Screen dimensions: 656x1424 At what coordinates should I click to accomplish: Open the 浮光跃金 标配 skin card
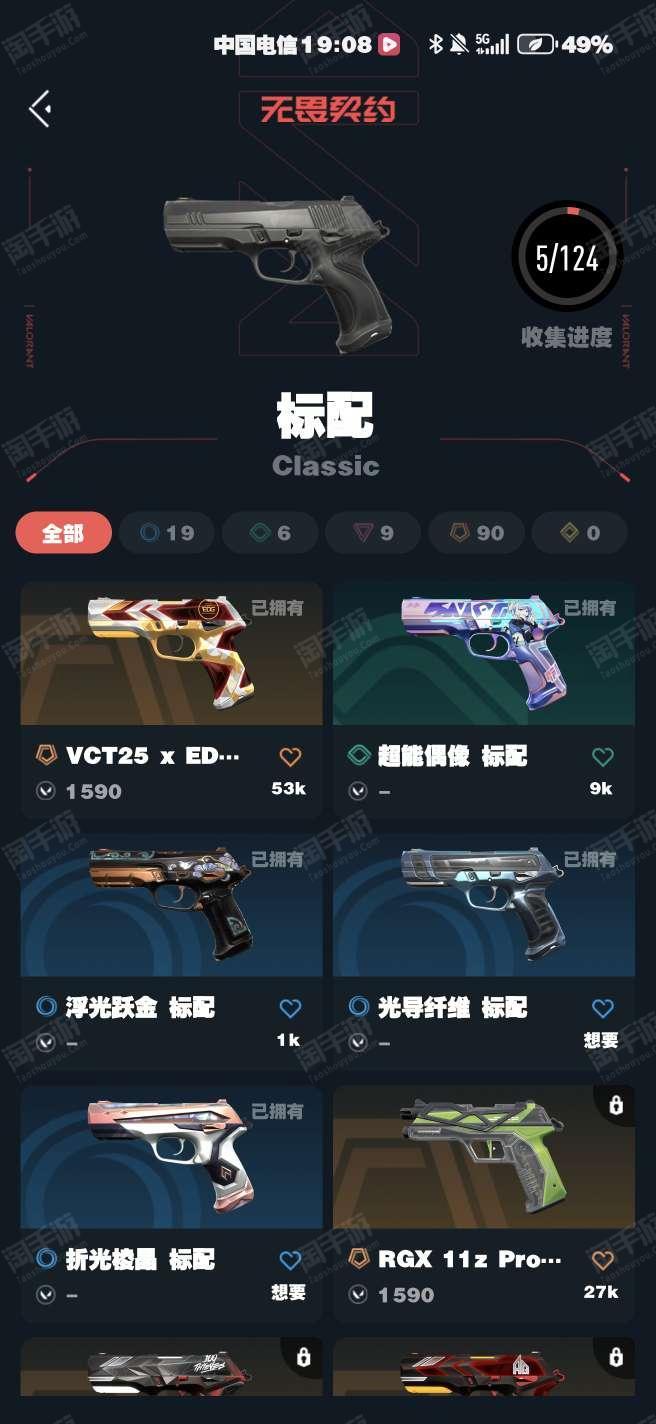pyautogui.click(x=171, y=952)
